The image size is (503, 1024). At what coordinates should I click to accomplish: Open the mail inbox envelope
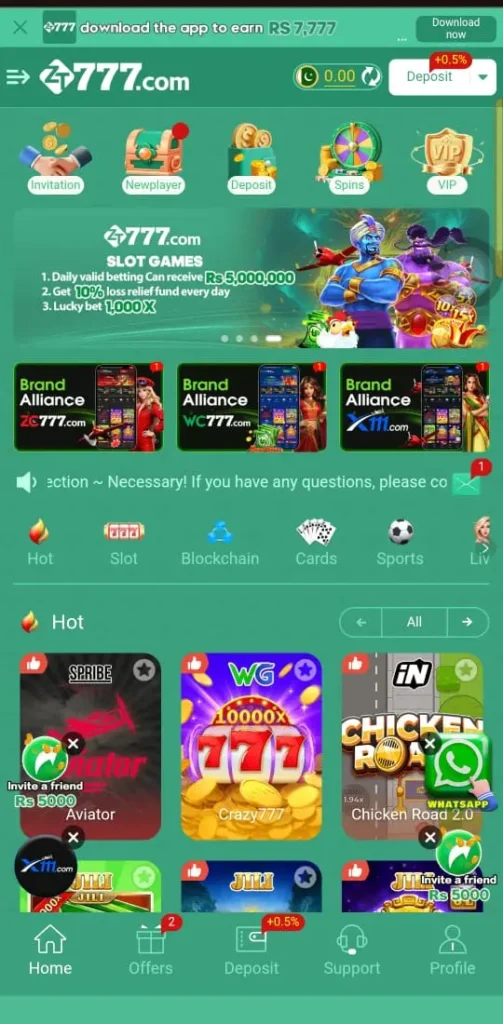(466, 483)
